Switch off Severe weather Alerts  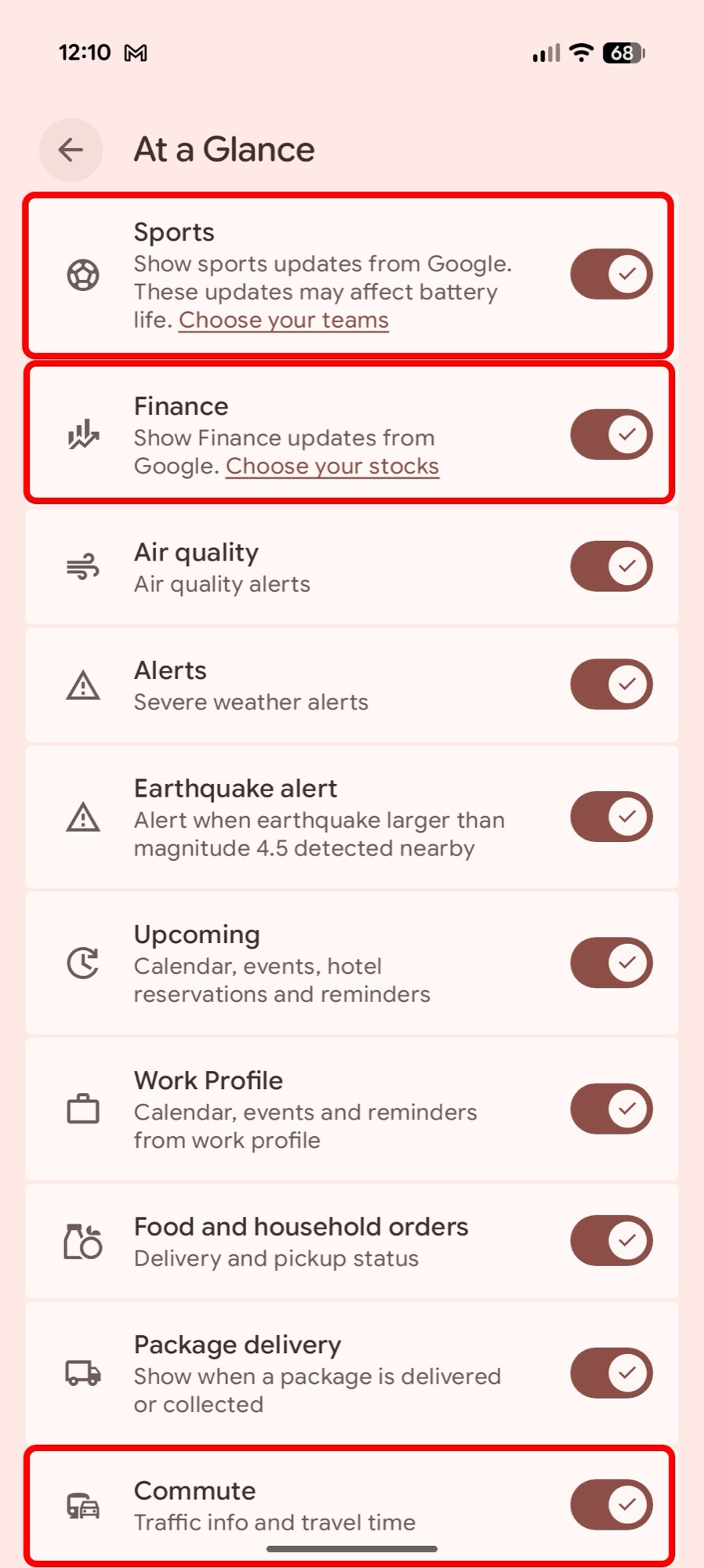pos(611,684)
